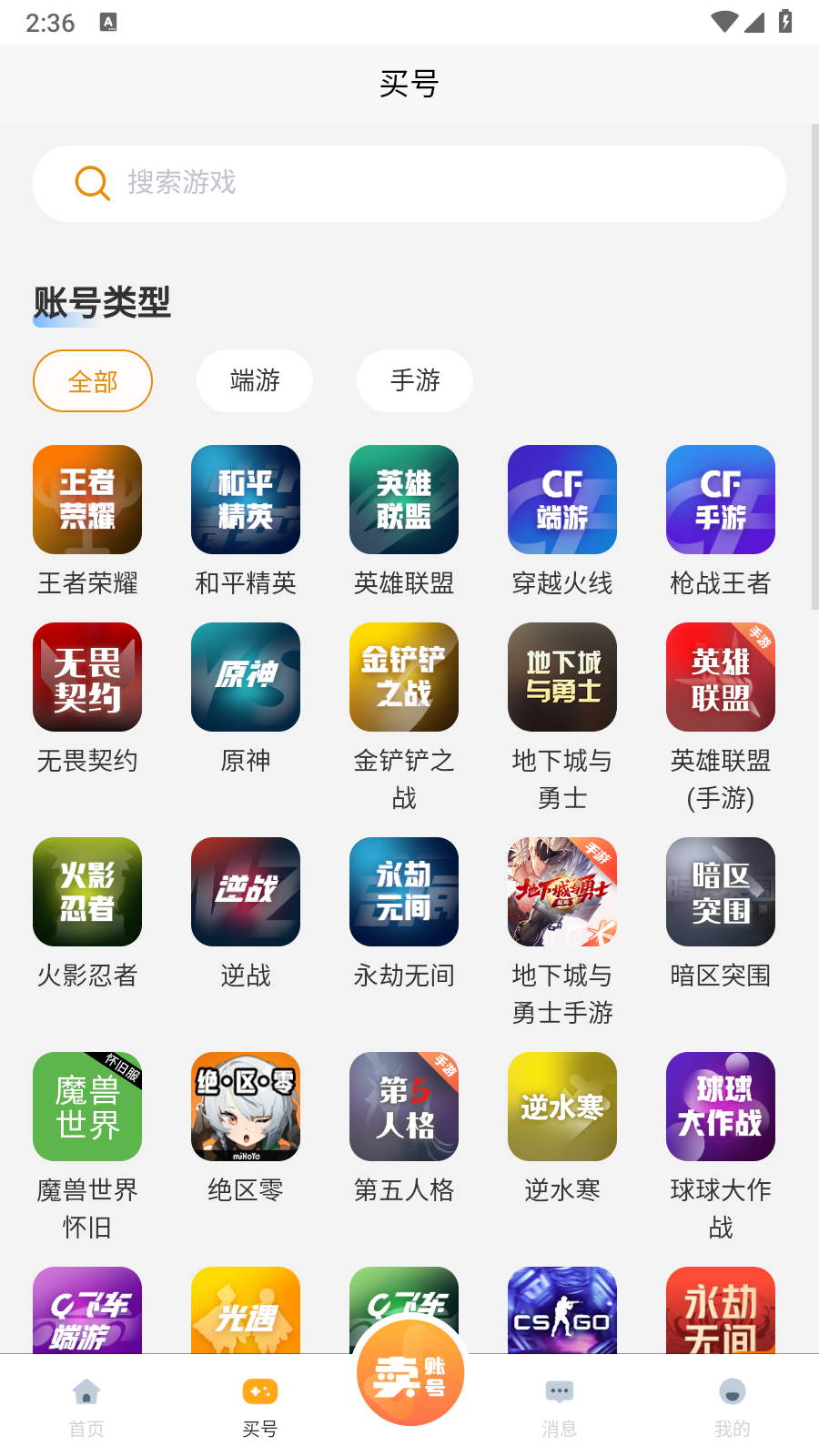Open the 我的 profile section

[x=733, y=1406]
